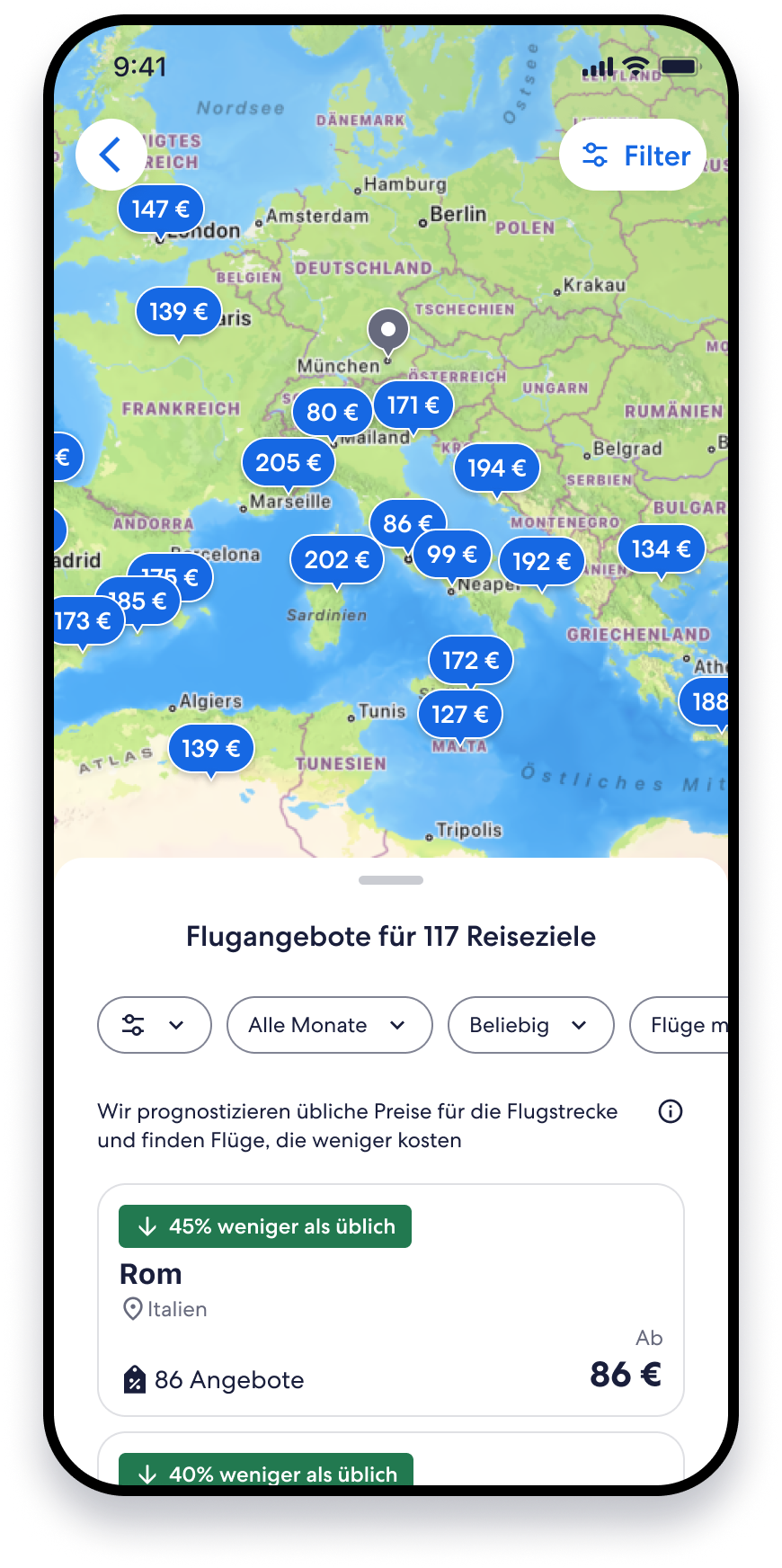Tap the 139 € pin near Algiers
Image resolution: width=782 pixels, height=1568 pixels.
[x=210, y=748]
